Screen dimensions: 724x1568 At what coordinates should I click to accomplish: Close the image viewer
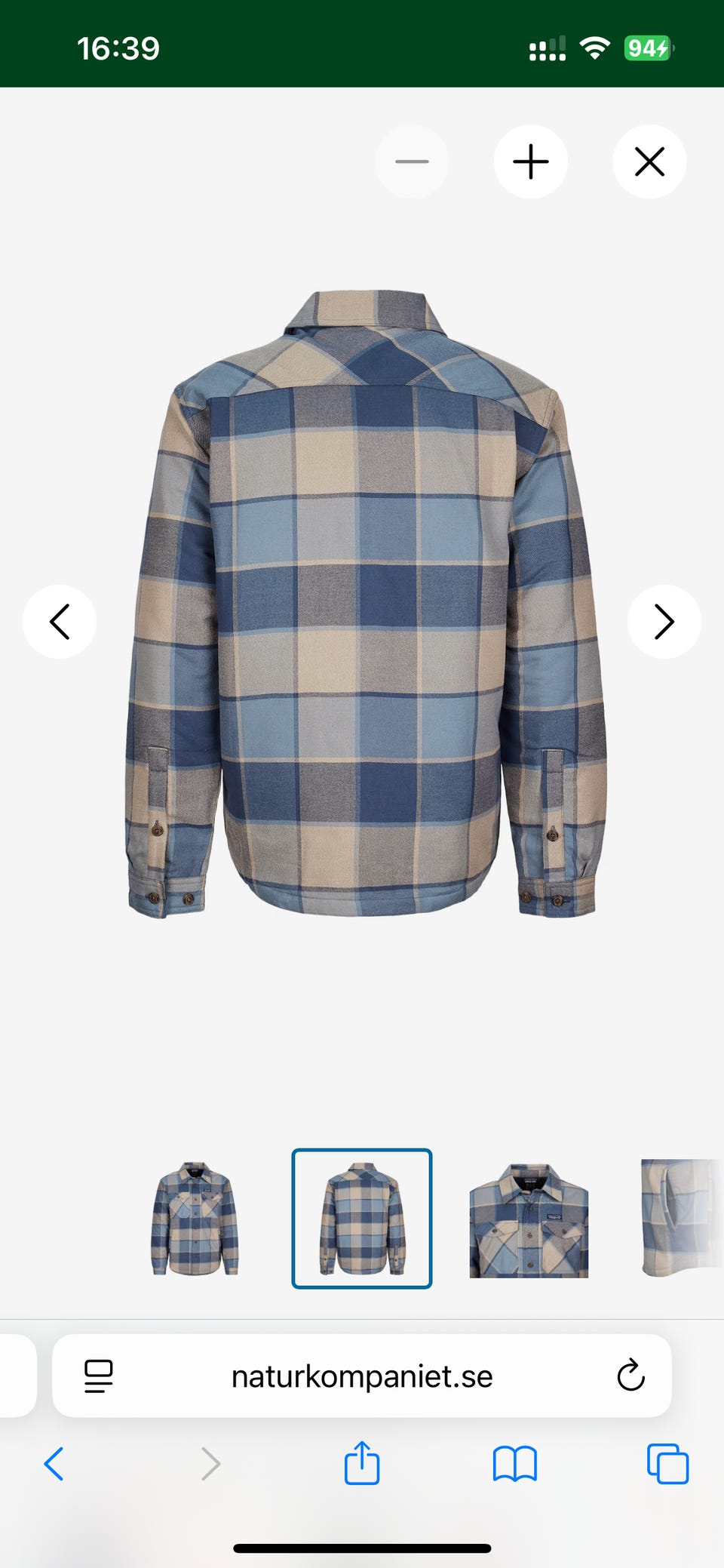tap(649, 161)
